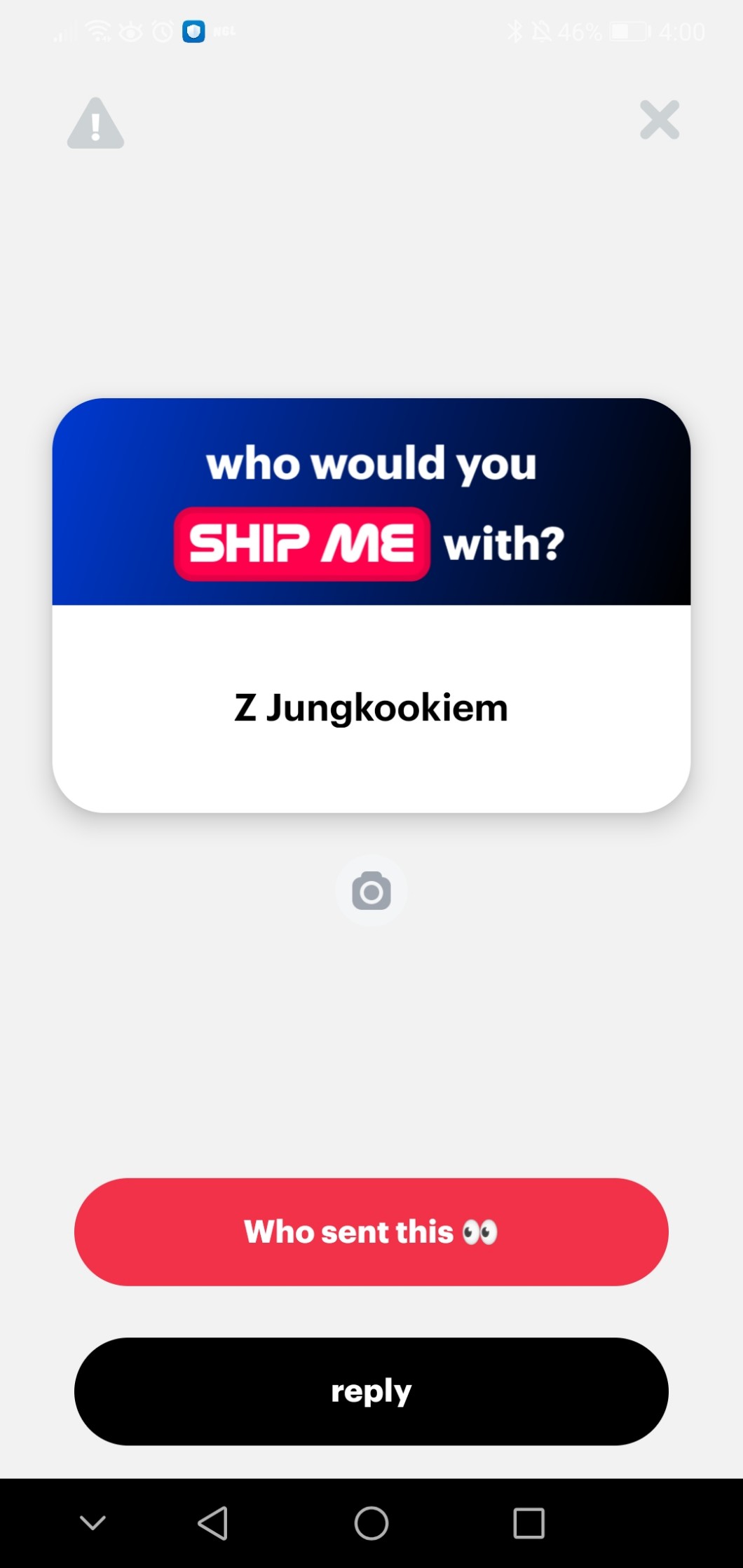Tap Who sent this button
The width and height of the screenshot is (743, 1568).
coord(371,1232)
